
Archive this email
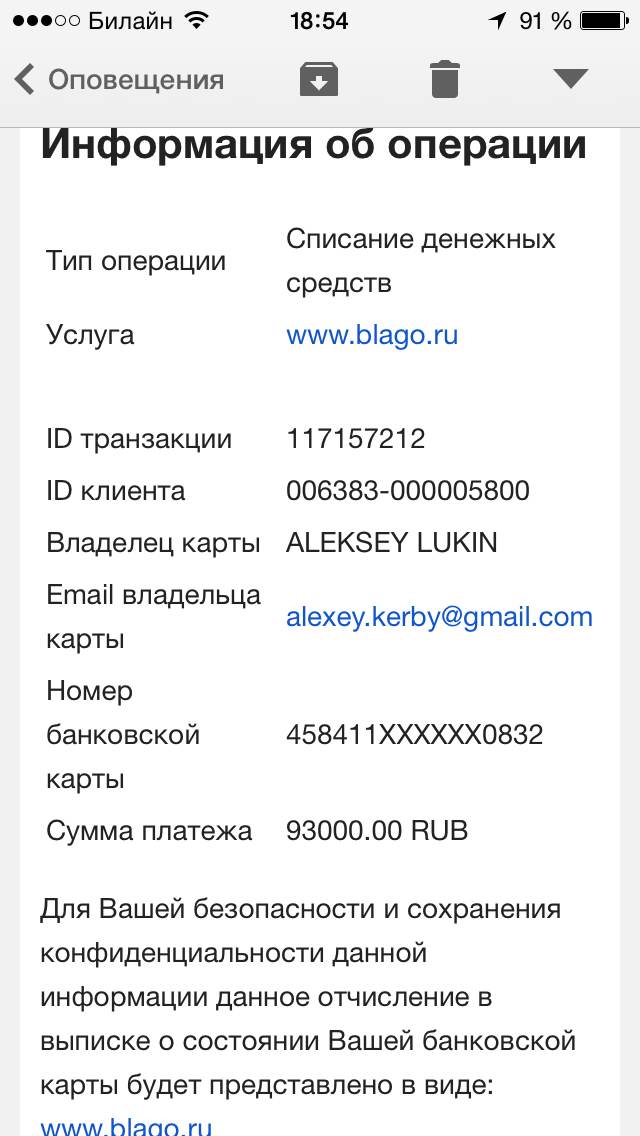319,80
